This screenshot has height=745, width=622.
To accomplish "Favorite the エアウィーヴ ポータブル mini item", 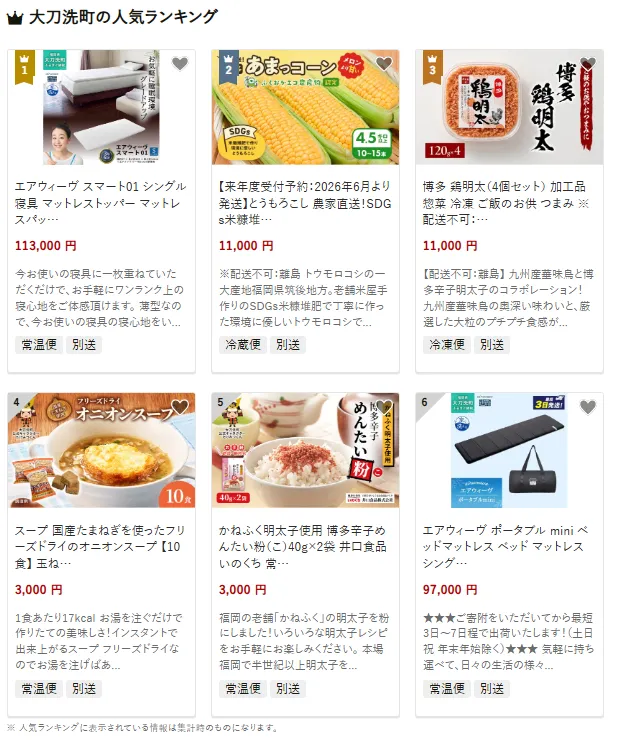I will click(588, 407).
